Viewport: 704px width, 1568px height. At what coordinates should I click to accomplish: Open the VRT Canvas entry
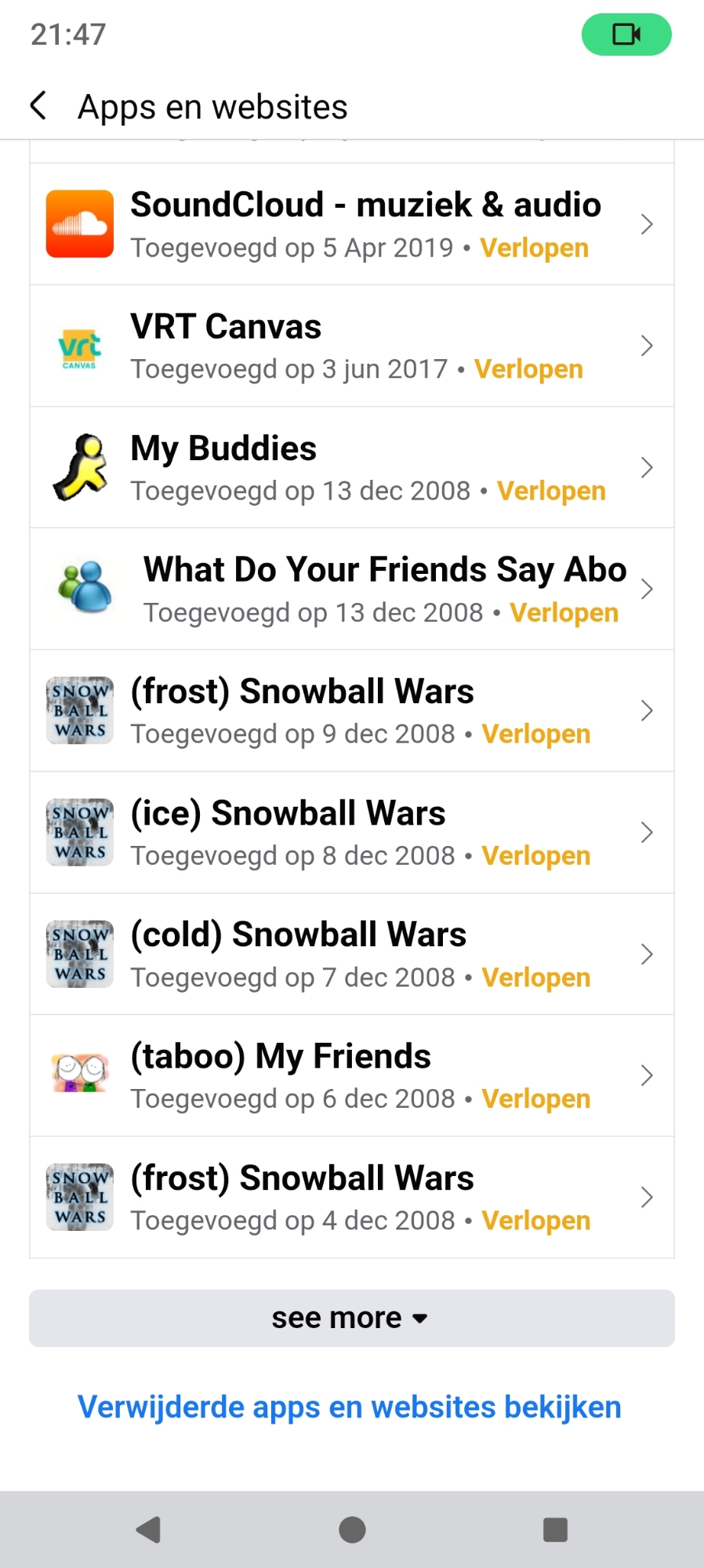(x=351, y=346)
